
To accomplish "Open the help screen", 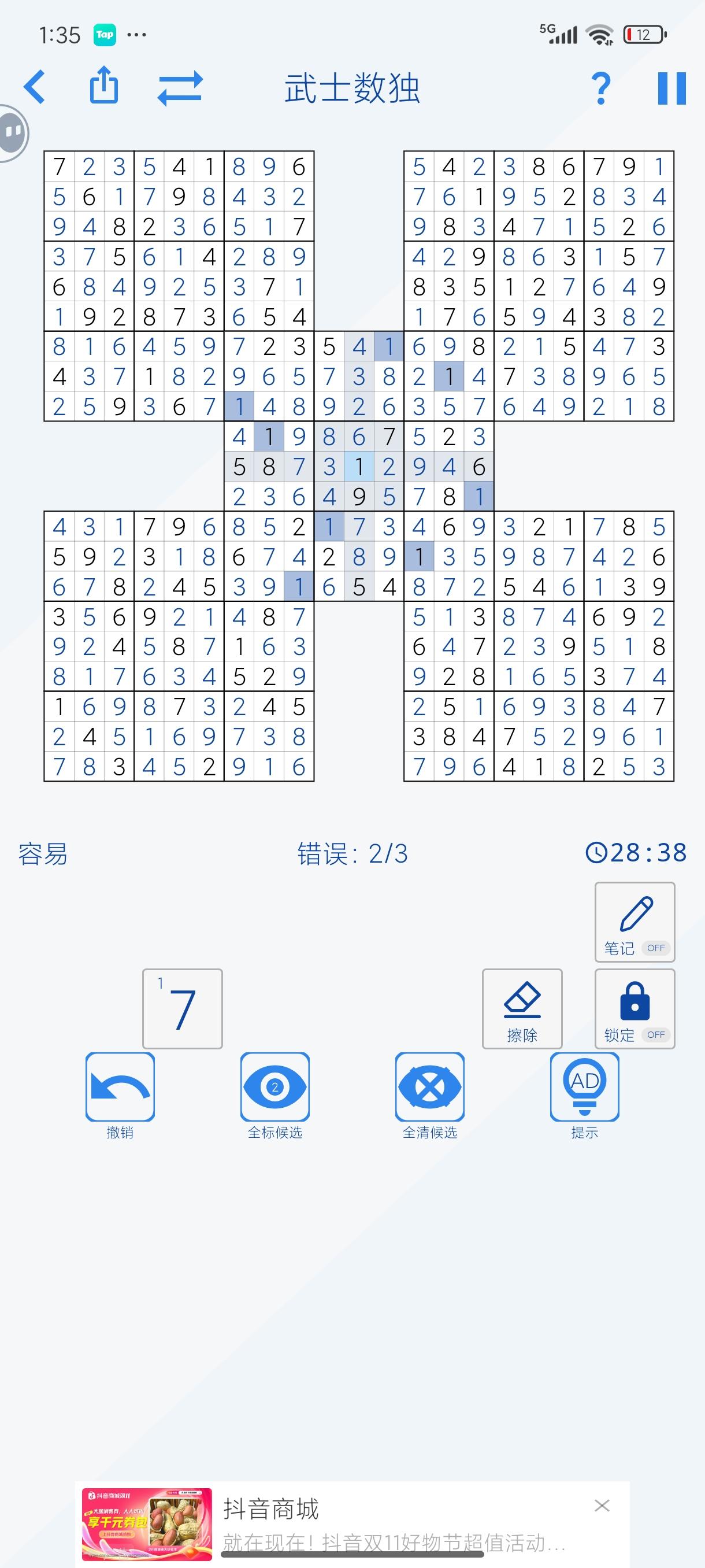I will pos(600,87).
